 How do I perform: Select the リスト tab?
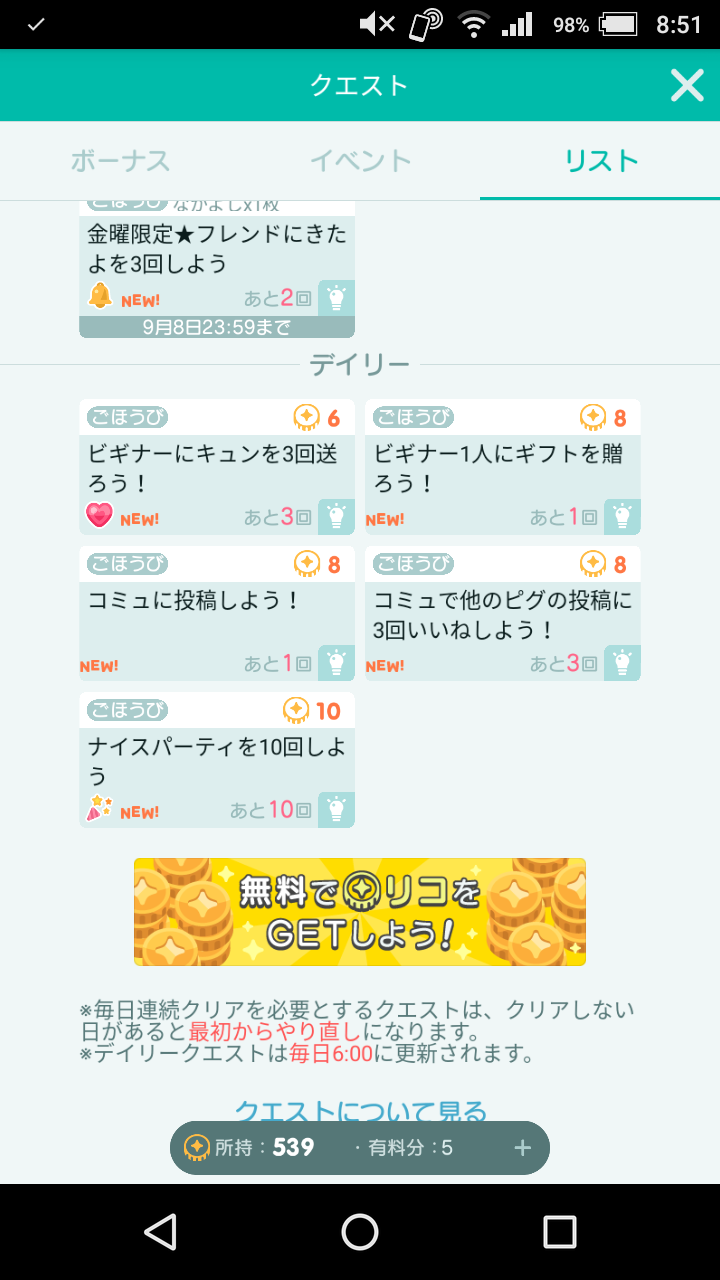click(601, 161)
